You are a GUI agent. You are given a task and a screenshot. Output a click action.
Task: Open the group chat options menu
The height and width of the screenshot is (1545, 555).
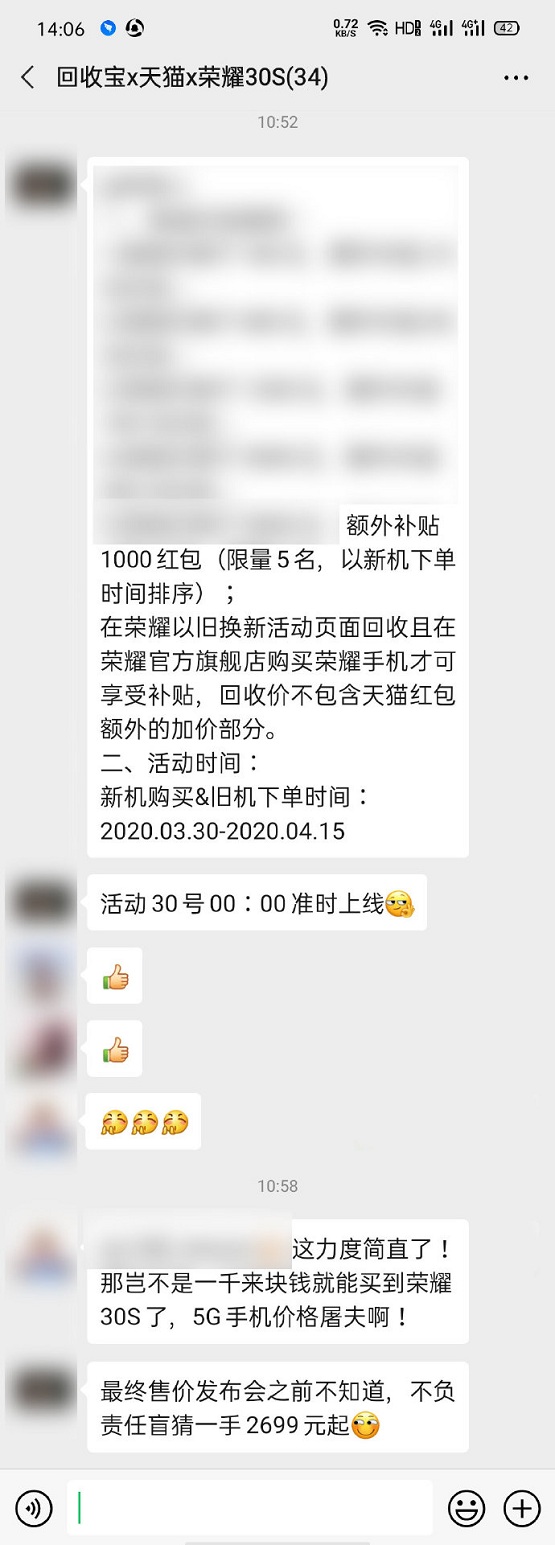(515, 77)
